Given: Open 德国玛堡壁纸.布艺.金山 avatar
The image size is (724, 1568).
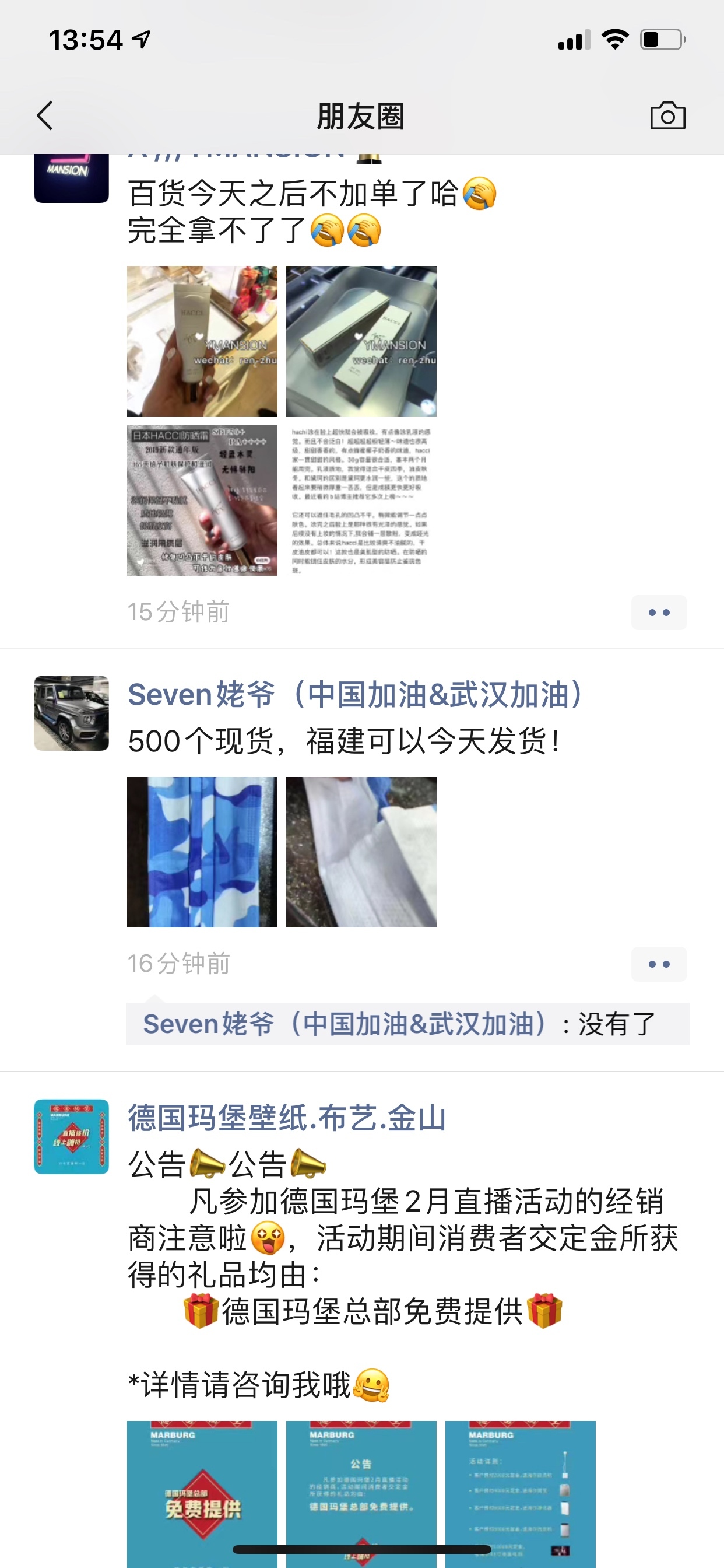Looking at the screenshot, I should pyautogui.click(x=71, y=1136).
